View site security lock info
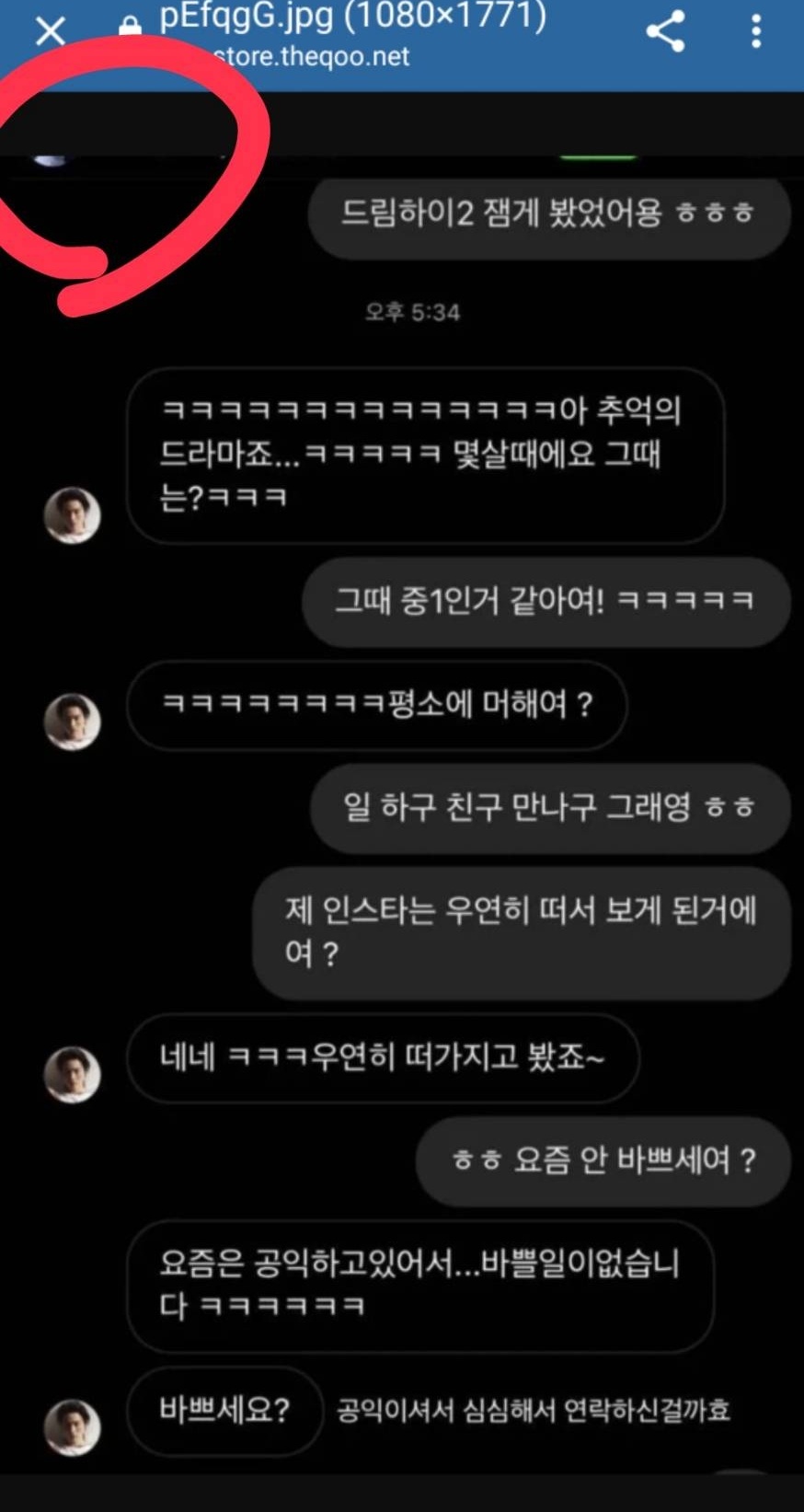 [x=131, y=27]
